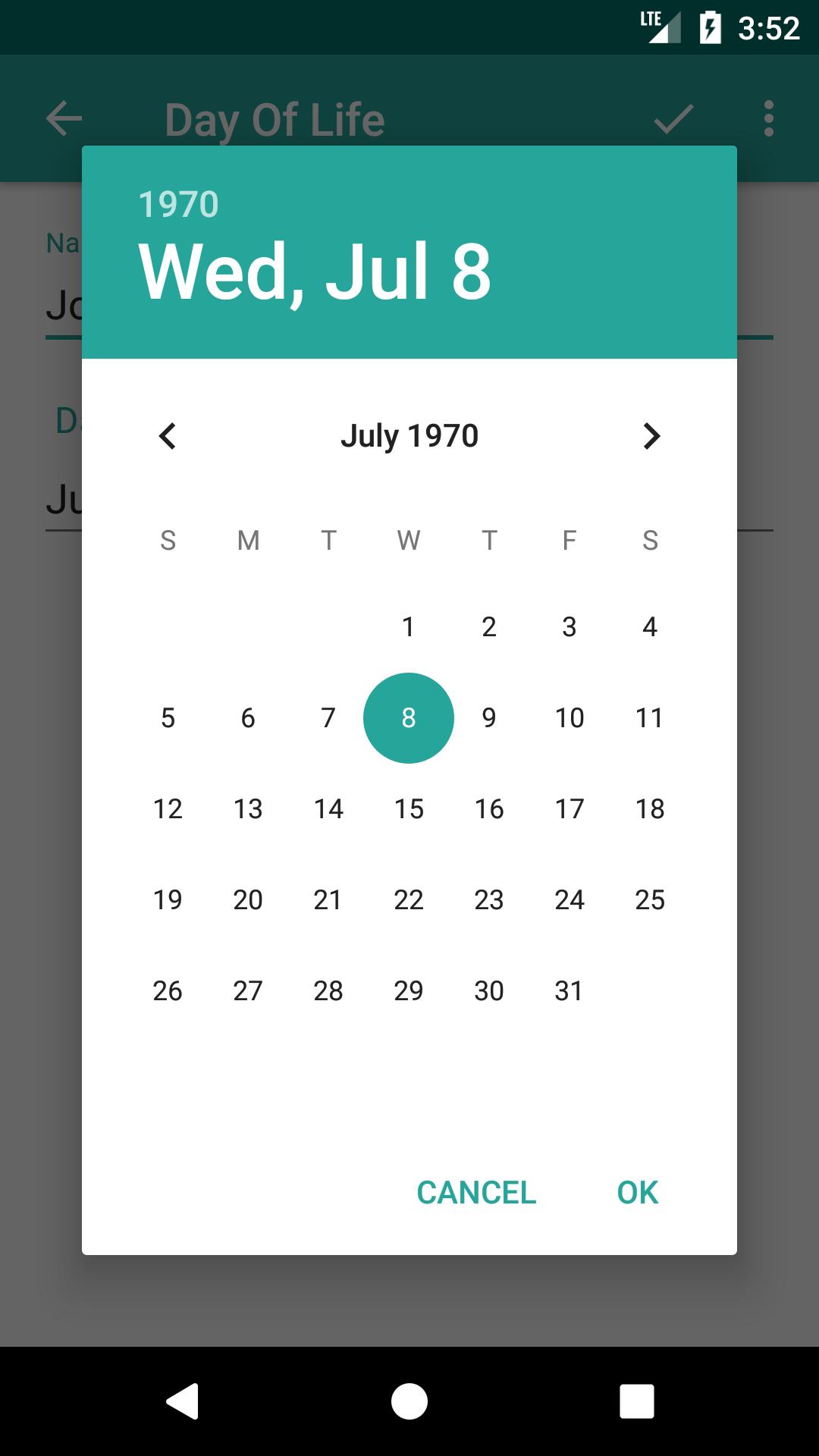Confirm the date with OK

pos(637,1192)
